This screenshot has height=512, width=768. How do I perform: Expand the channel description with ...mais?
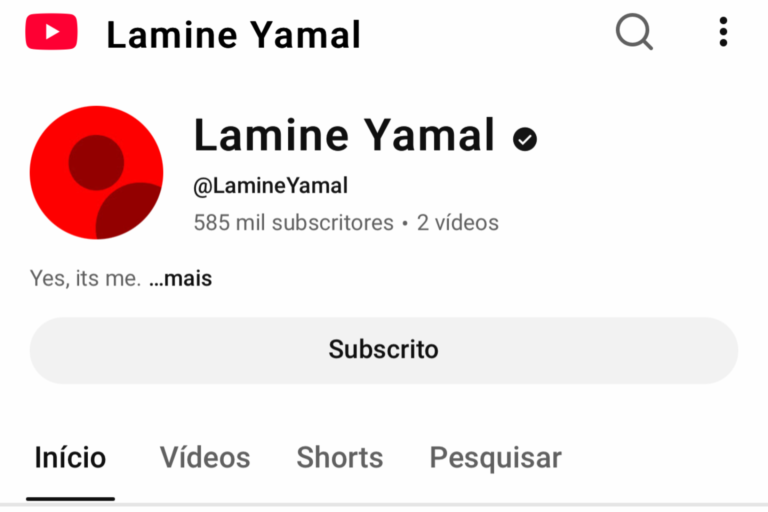tap(181, 278)
